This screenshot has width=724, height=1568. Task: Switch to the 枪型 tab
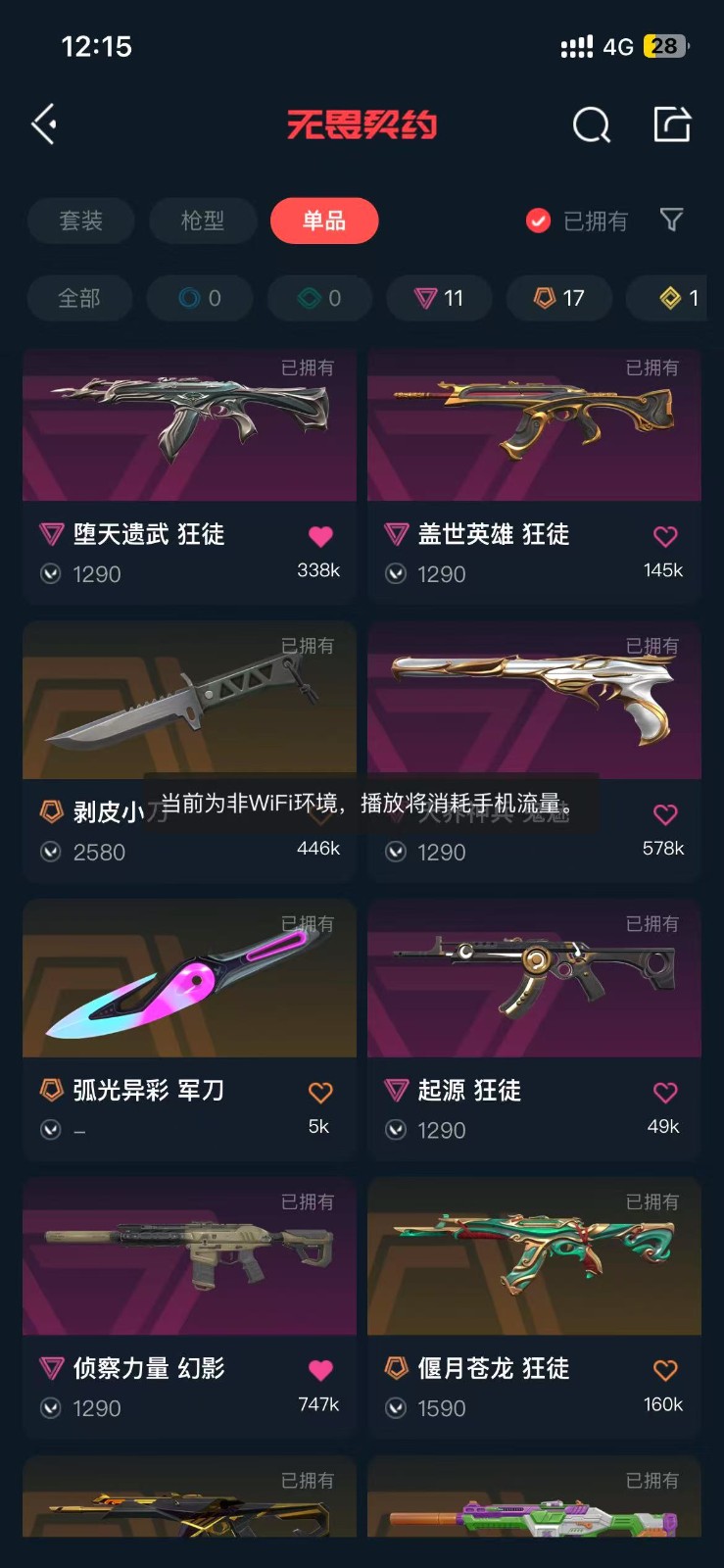point(203,220)
